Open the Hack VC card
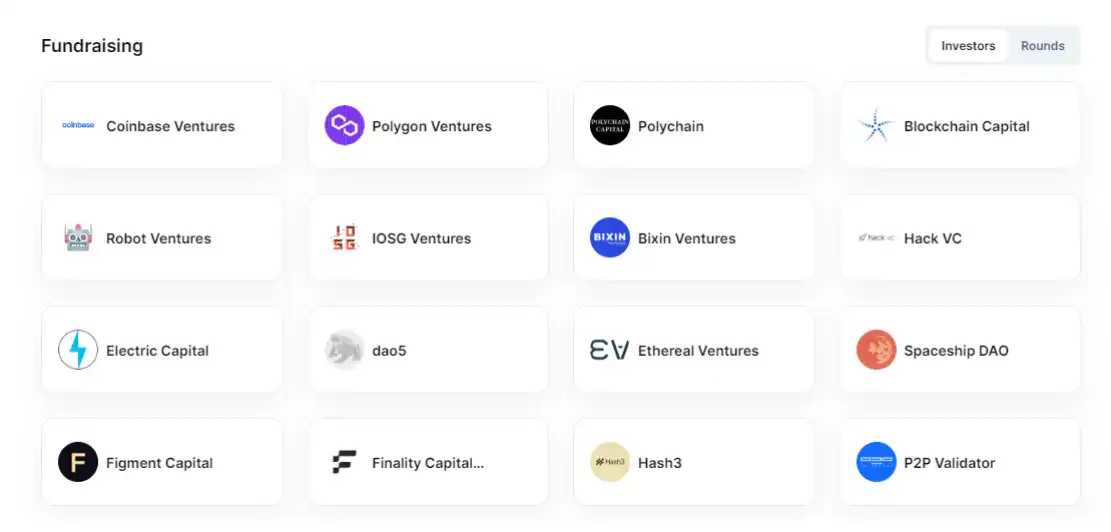 pos(960,238)
